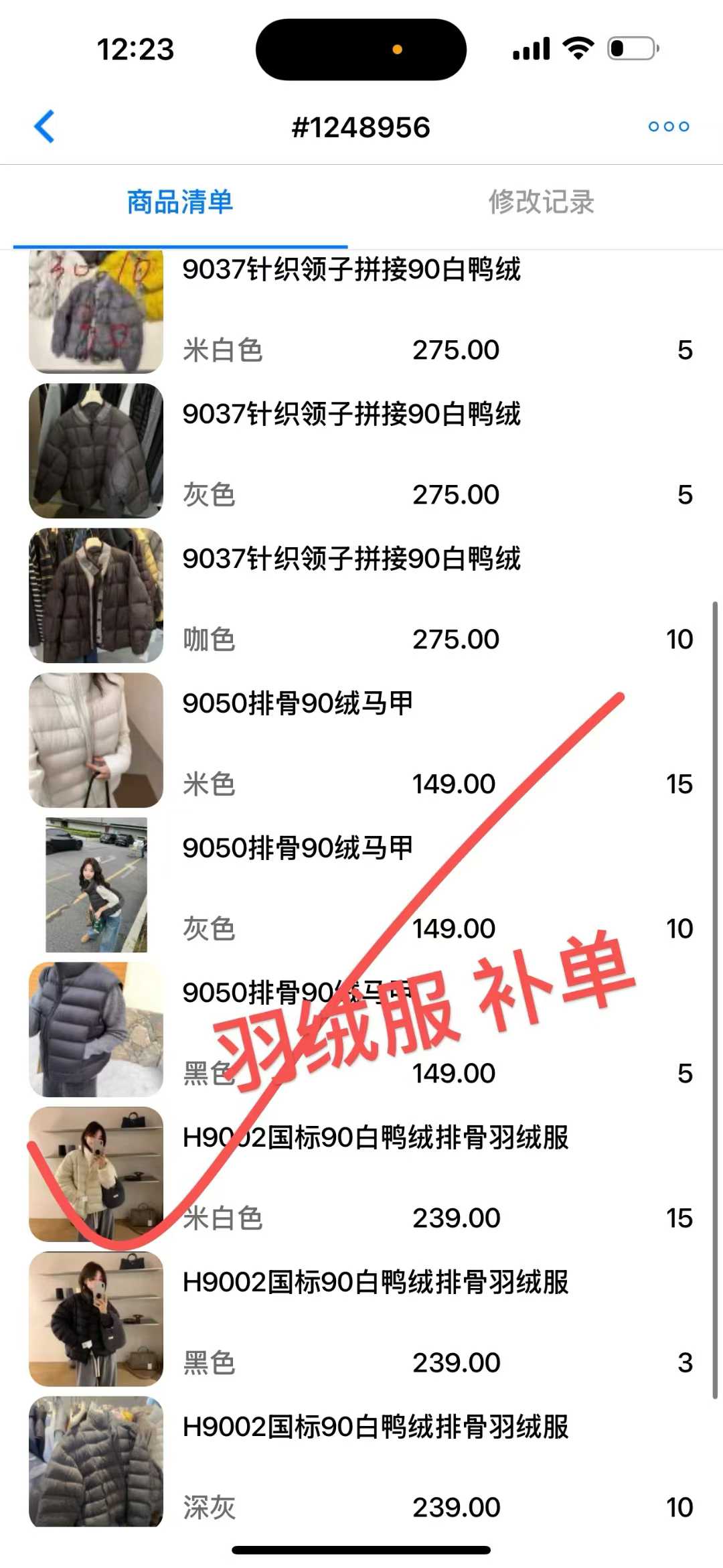This screenshot has width=723, height=1568.
Task: Open the 9050排骨90绒马甲 米色 row
Action: [x=361, y=740]
